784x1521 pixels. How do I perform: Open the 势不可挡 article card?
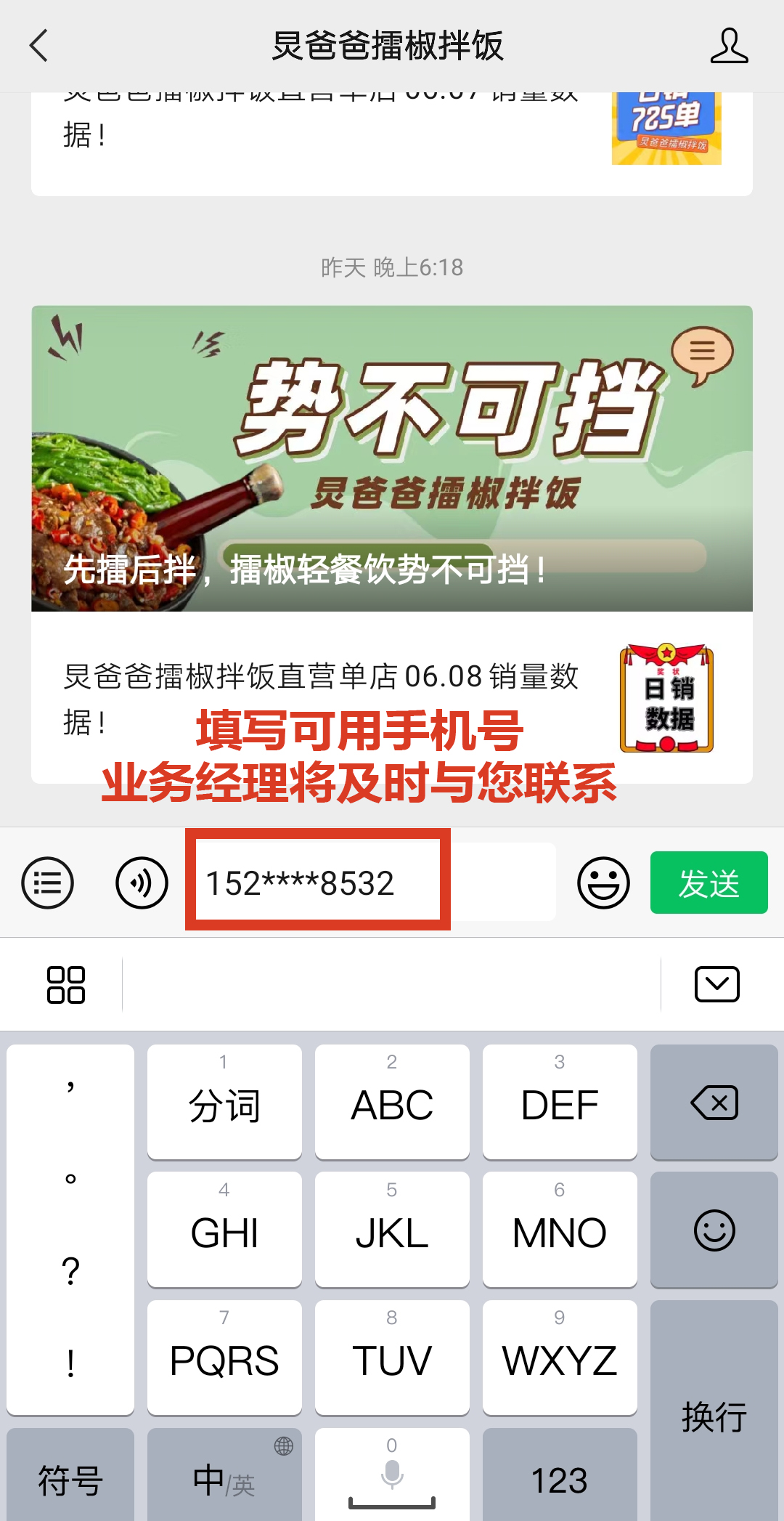pos(392,458)
